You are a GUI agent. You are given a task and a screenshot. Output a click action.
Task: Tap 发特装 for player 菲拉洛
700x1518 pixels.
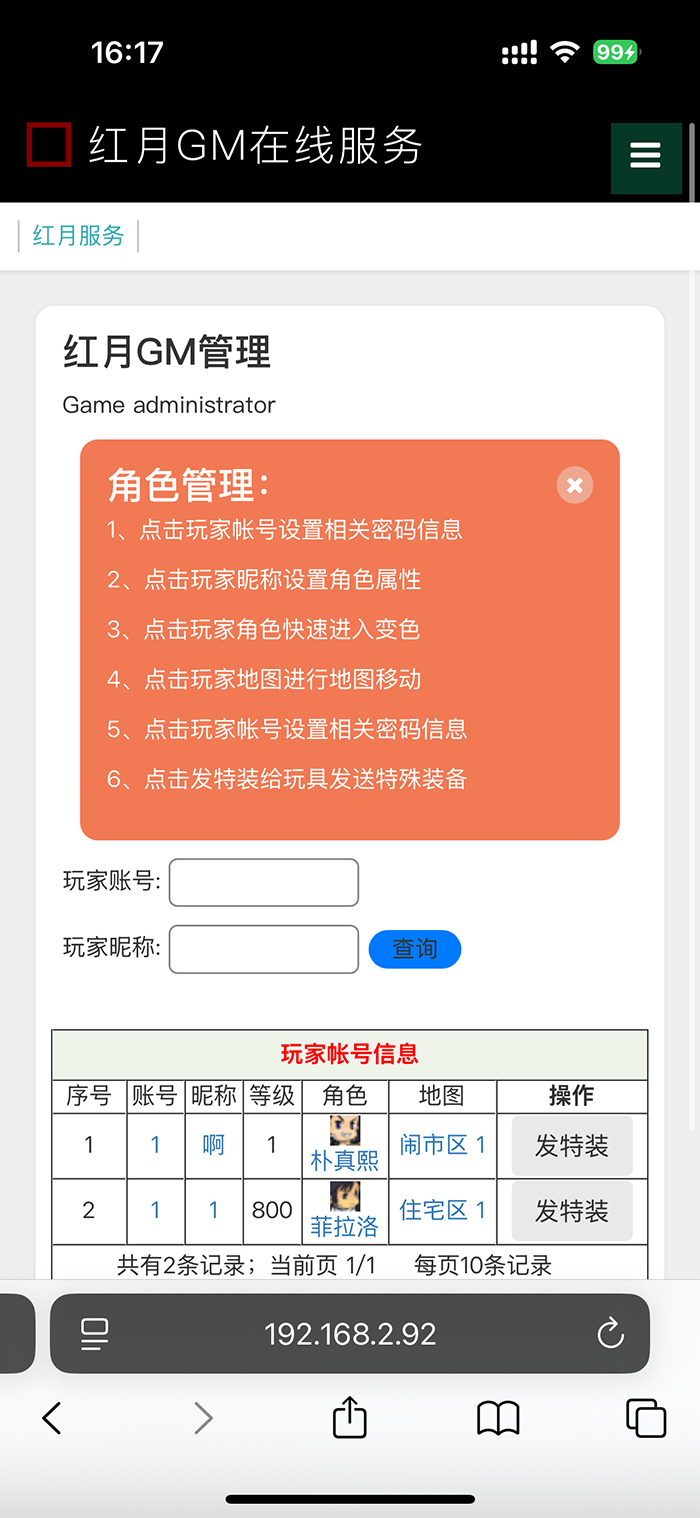click(572, 1211)
